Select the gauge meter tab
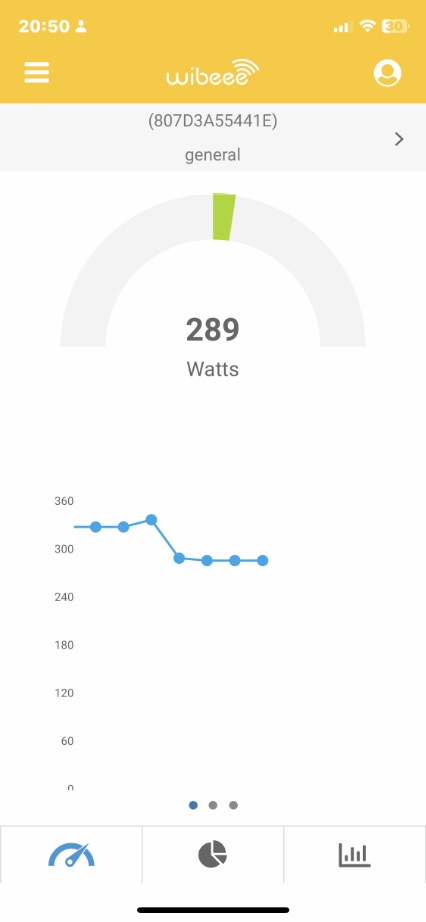 [71, 854]
